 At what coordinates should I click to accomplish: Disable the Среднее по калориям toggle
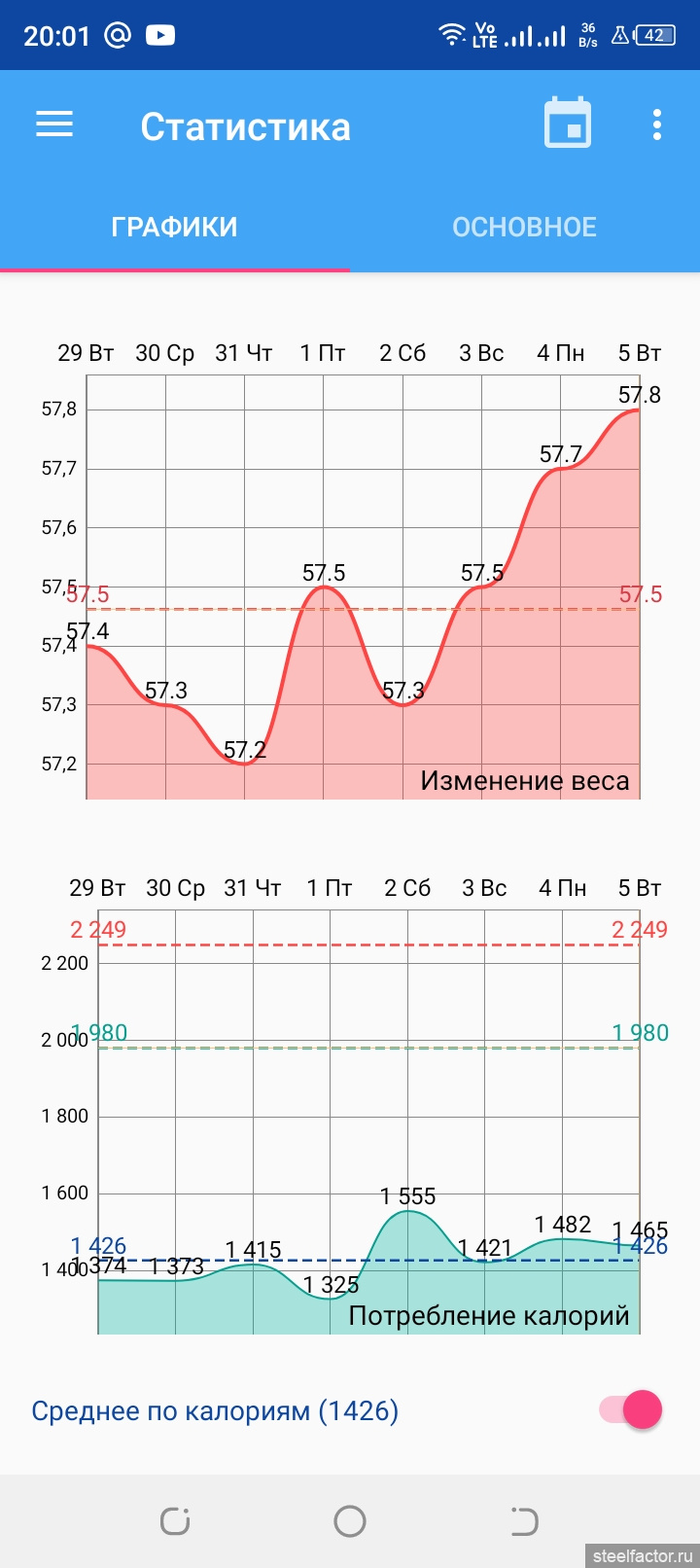tap(632, 1409)
